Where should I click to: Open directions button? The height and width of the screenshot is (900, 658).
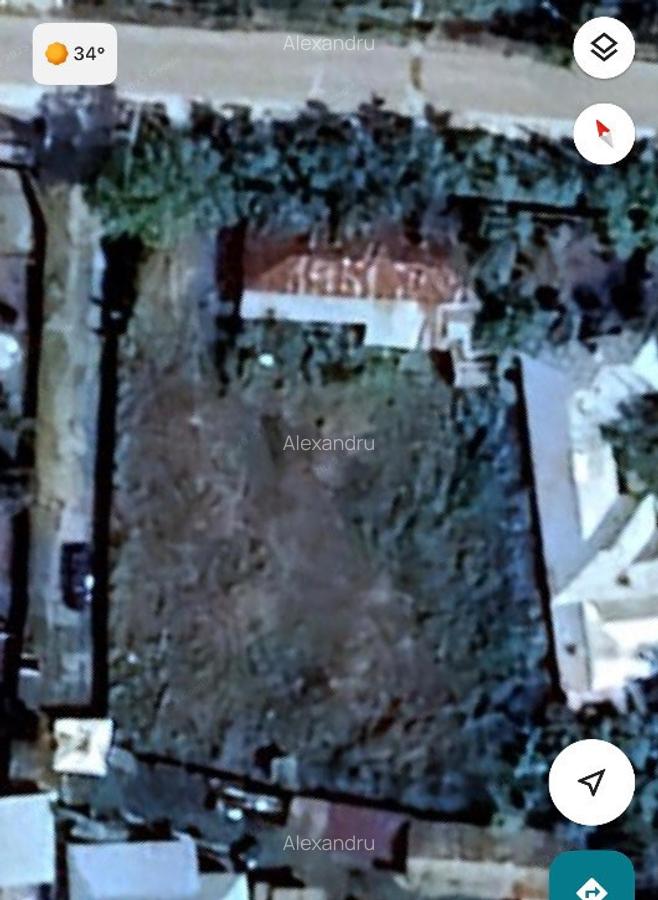coord(592,880)
